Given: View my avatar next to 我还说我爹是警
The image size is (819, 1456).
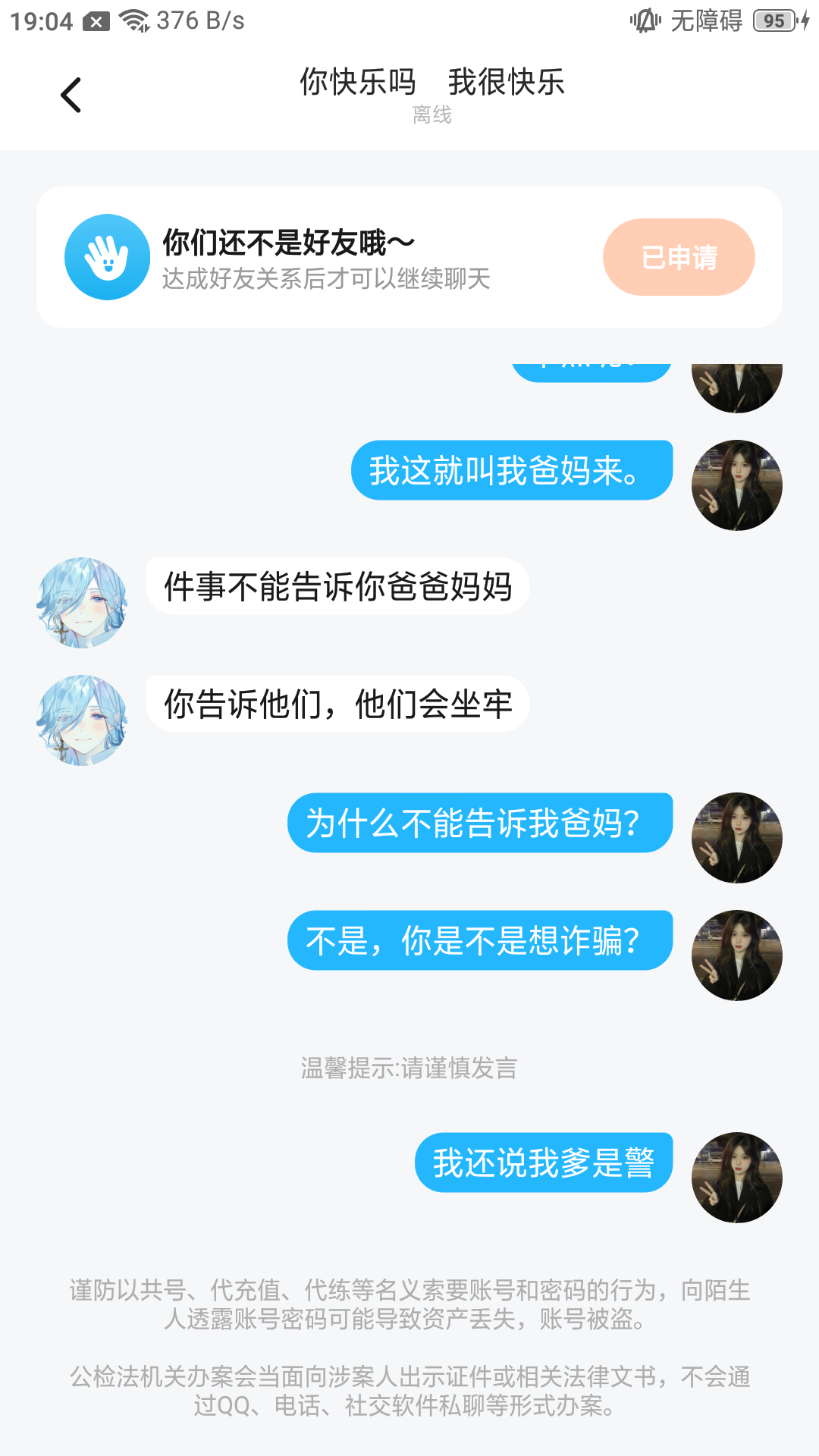Looking at the screenshot, I should 736,1178.
